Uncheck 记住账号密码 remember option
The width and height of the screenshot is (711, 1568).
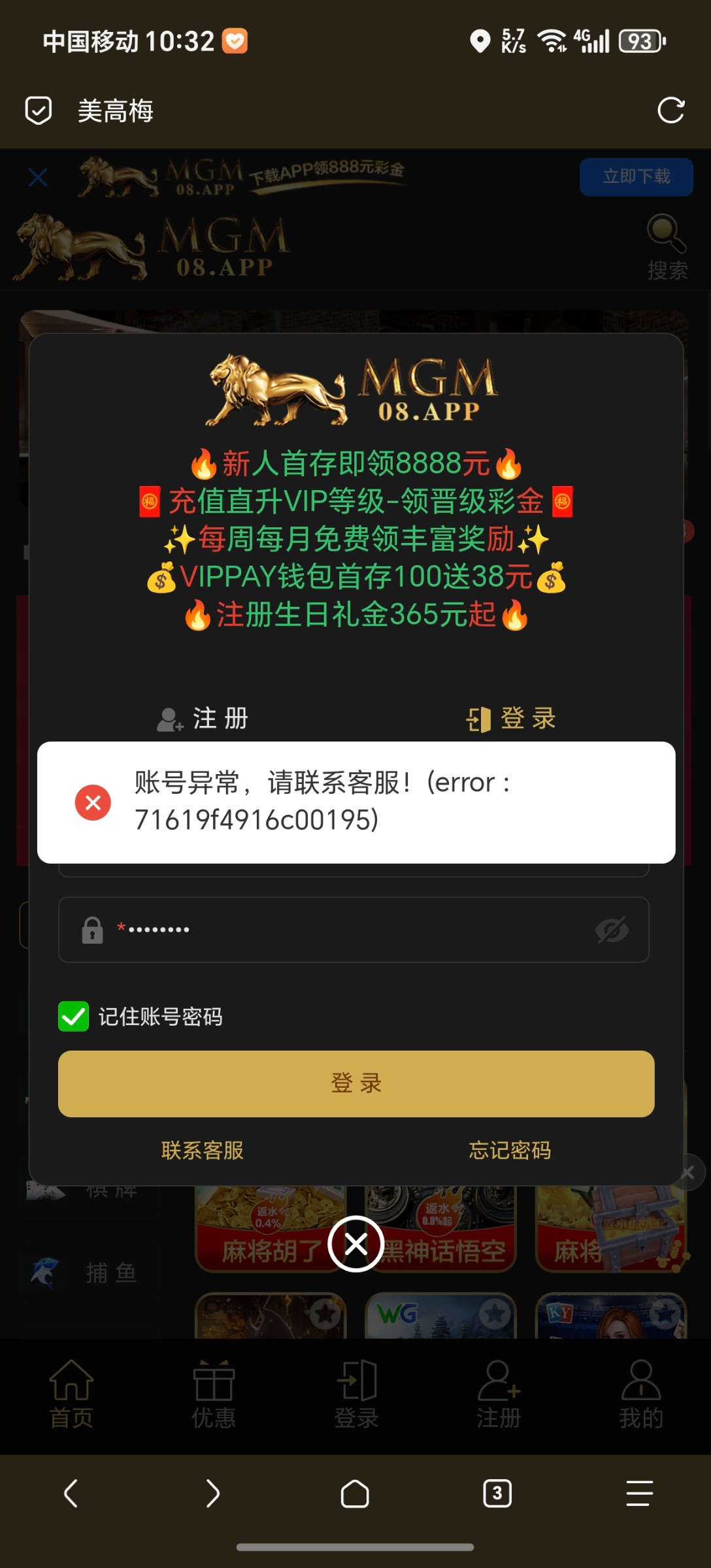[73, 1017]
